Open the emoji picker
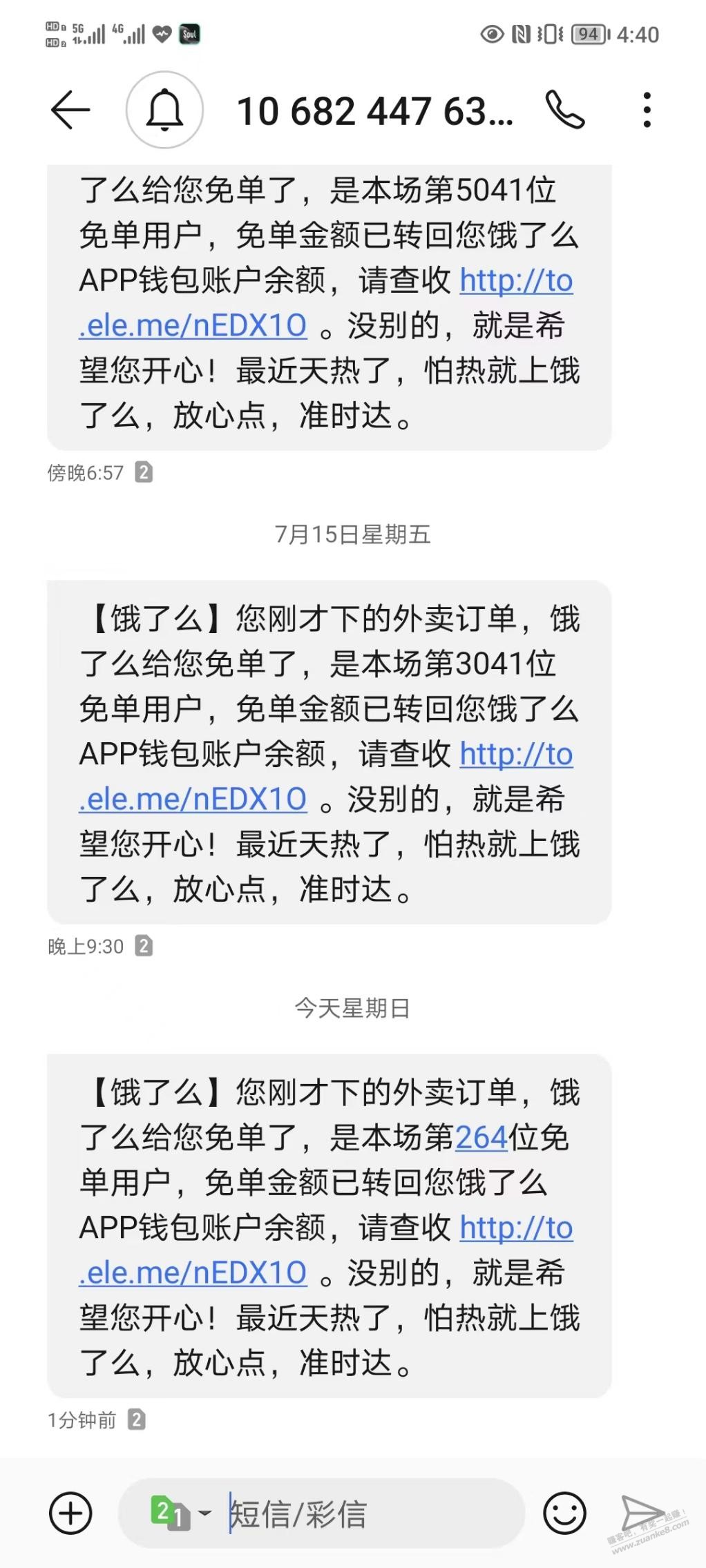 [564, 1513]
